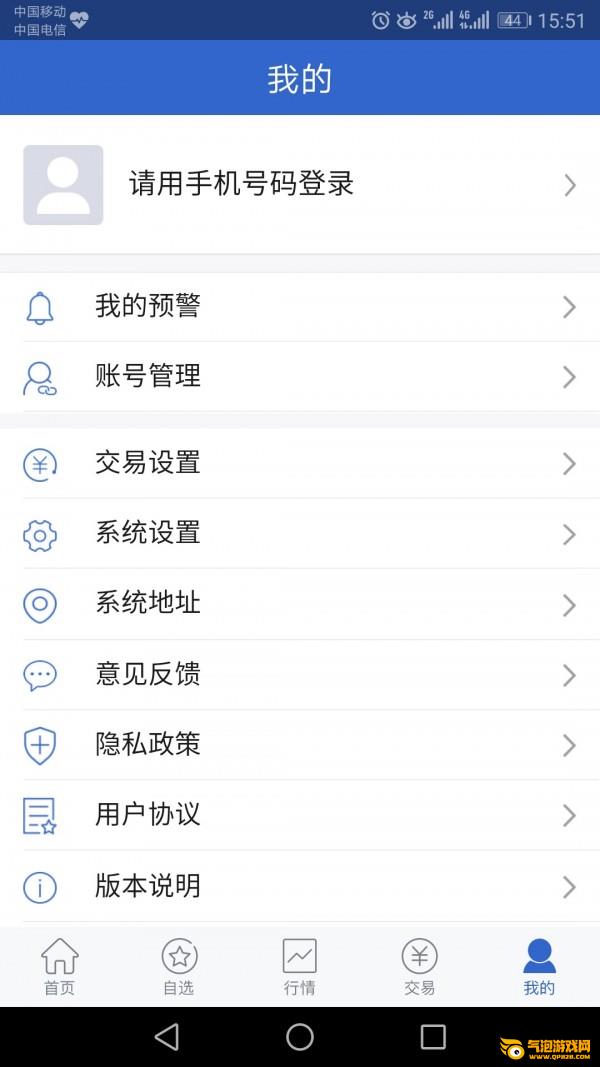Tap the system home button
The image size is (600, 1067).
(300, 1037)
